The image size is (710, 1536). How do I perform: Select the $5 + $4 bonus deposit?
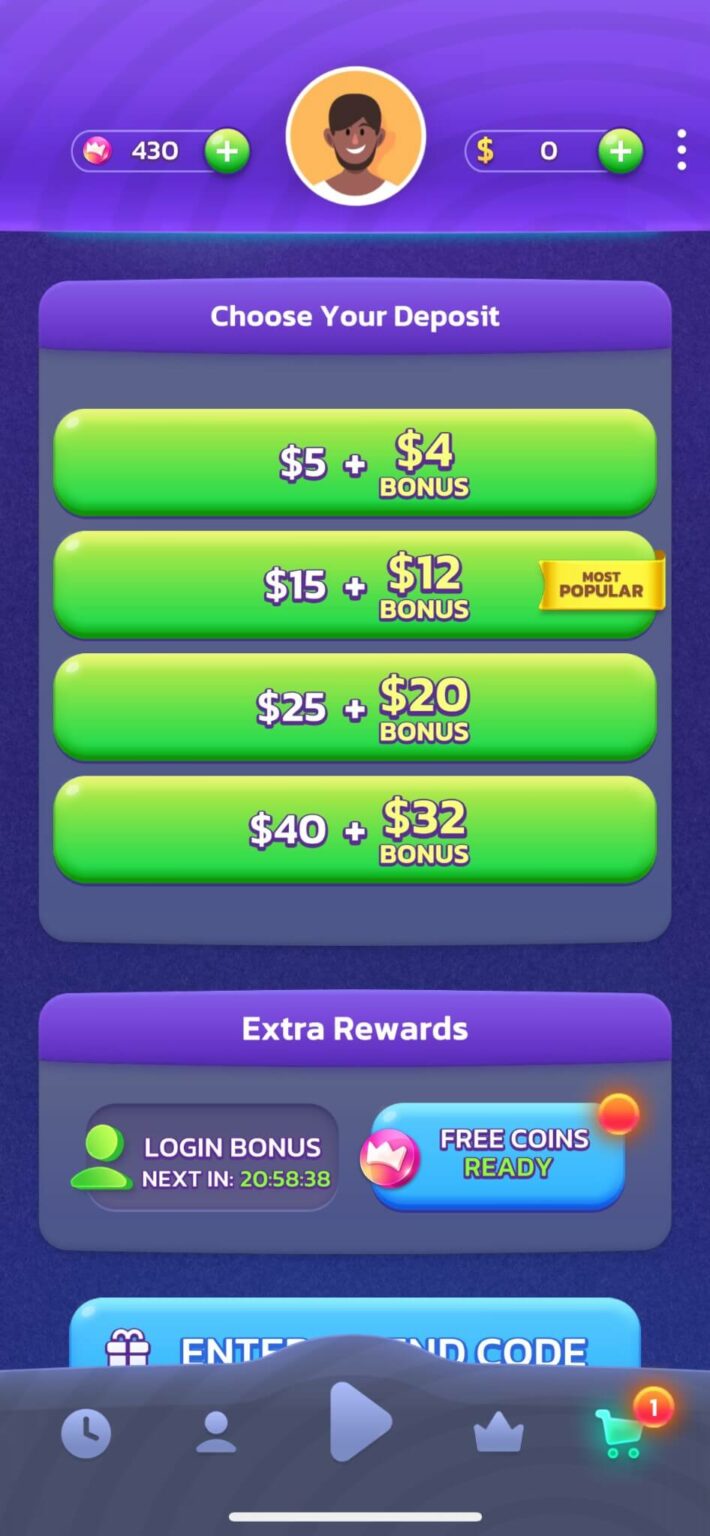pos(355,462)
